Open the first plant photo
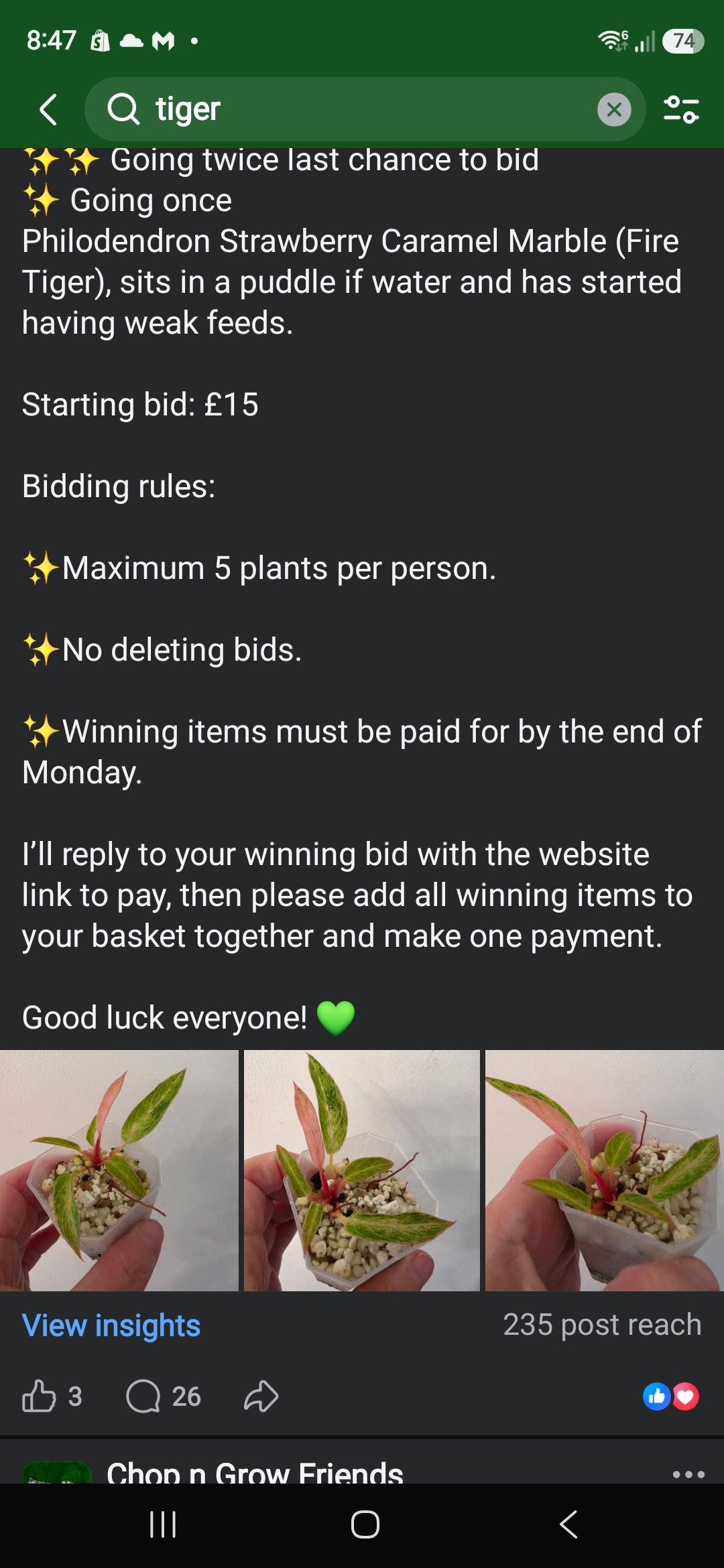The height and width of the screenshot is (1568, 724). click(x=119, y=1170)
